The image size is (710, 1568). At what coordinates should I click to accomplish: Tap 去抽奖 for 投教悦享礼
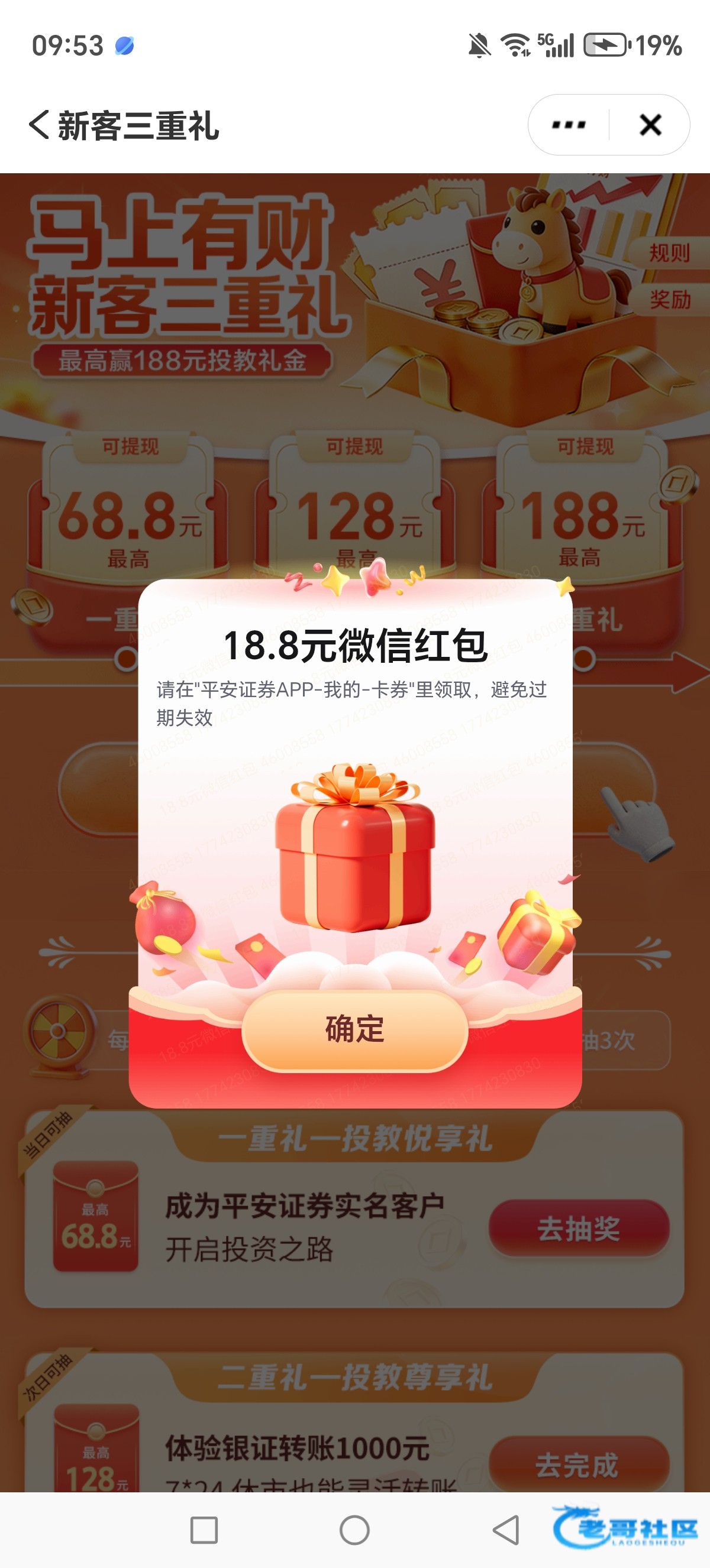pyautogui.click(x=579, y=1229)
